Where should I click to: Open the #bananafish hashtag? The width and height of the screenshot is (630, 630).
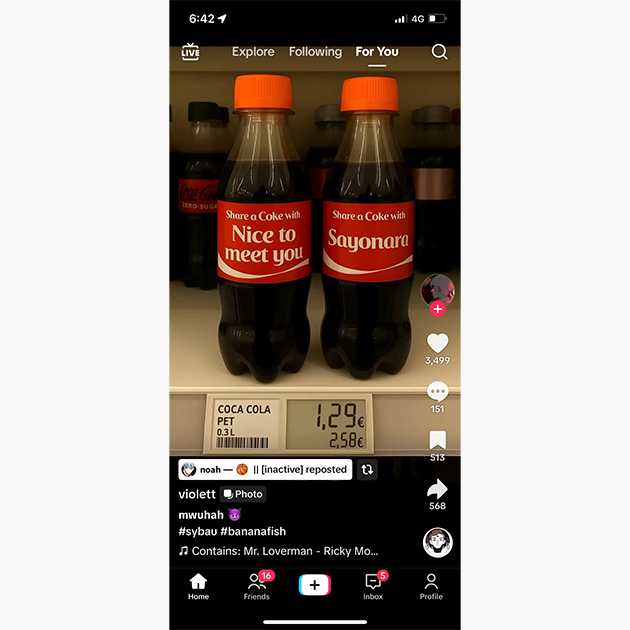pyautogui.click(x=255, y=531)
